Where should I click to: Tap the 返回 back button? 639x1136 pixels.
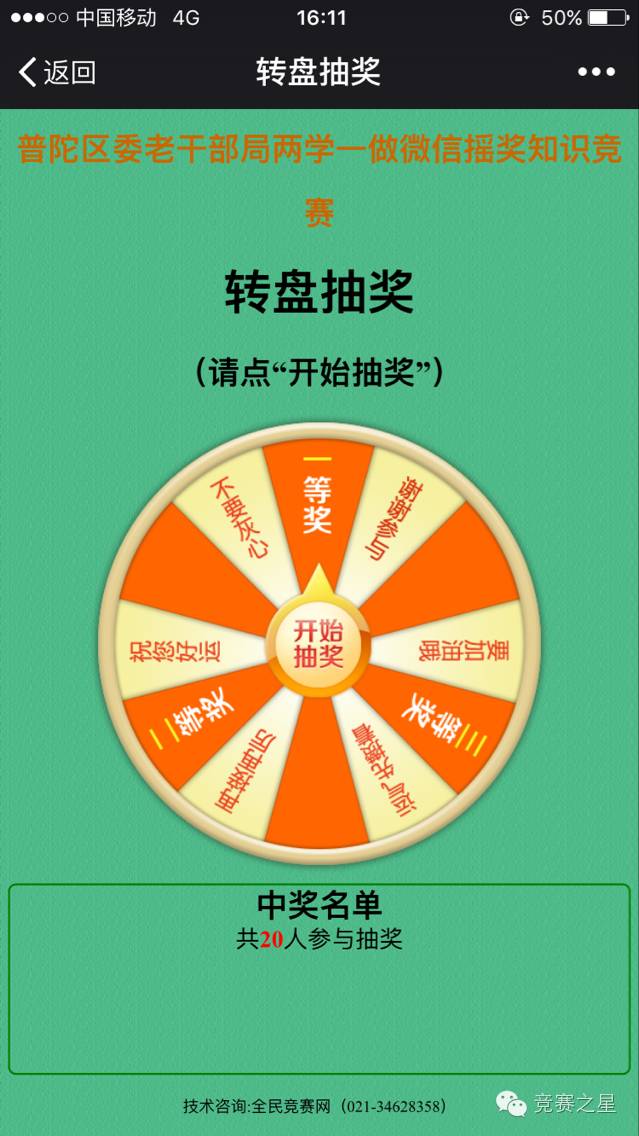57,72
